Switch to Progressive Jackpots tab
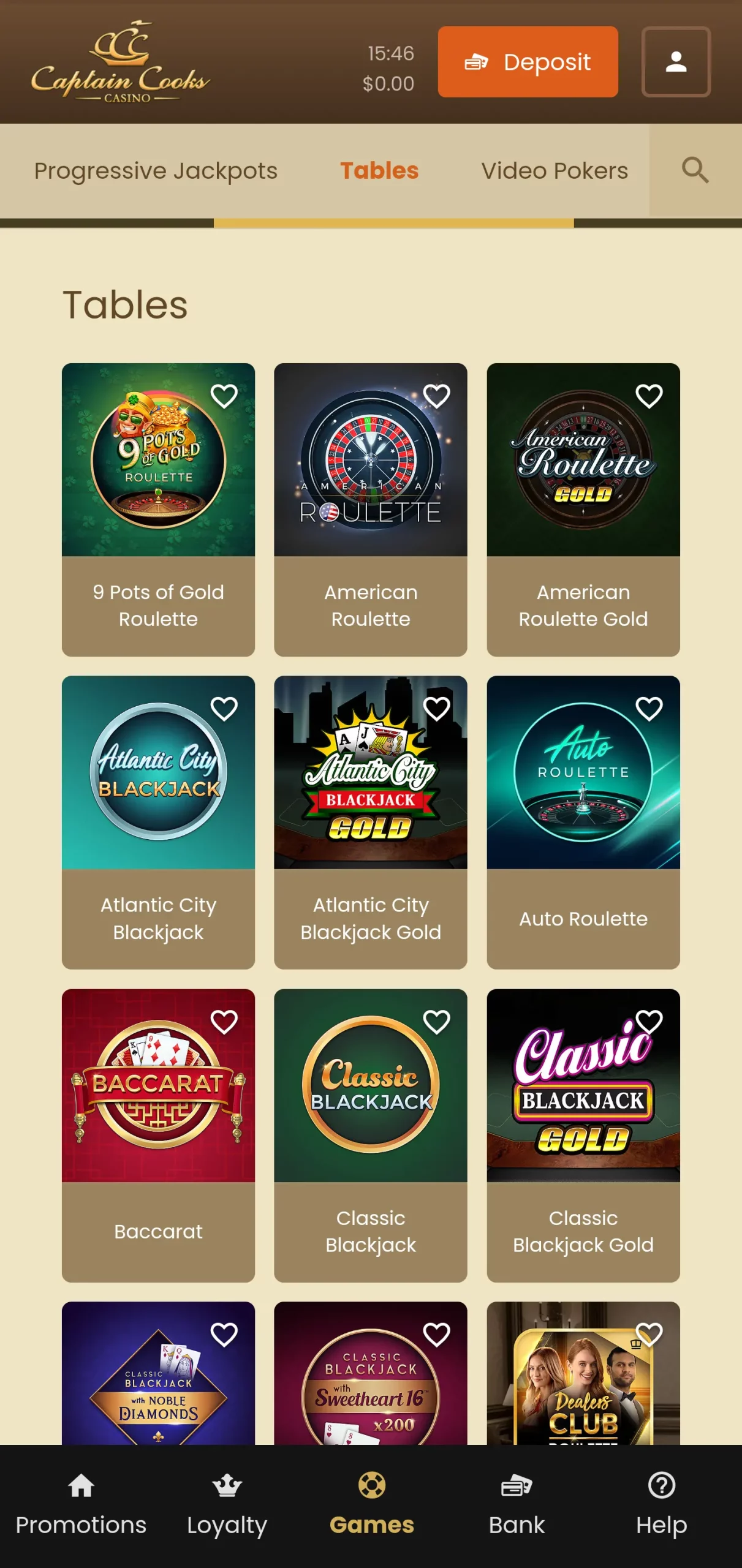The height and width of the screenshot is (1568, 742). (156, 171)
